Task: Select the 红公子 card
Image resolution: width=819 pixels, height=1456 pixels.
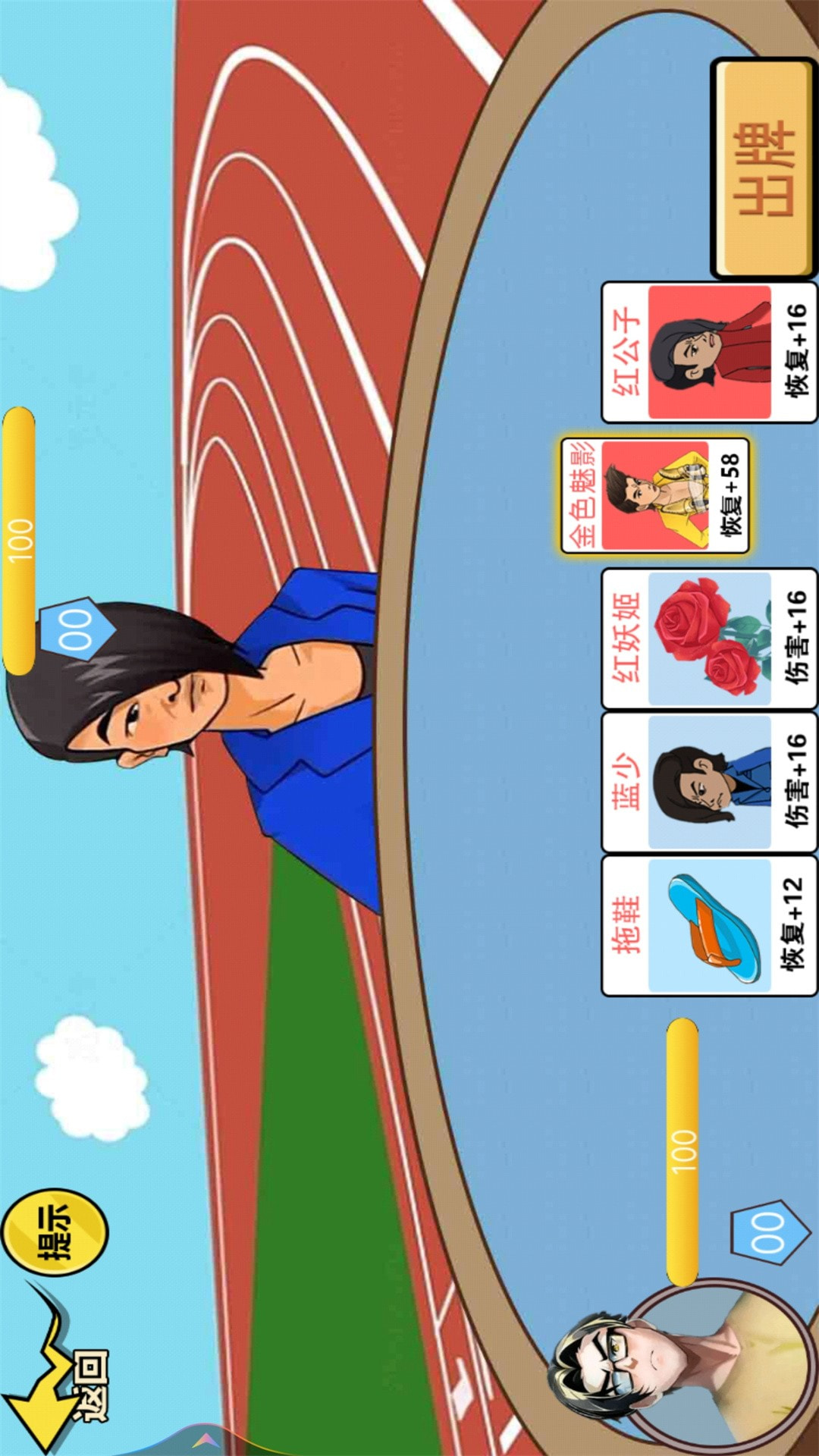Action: (709, 353)
